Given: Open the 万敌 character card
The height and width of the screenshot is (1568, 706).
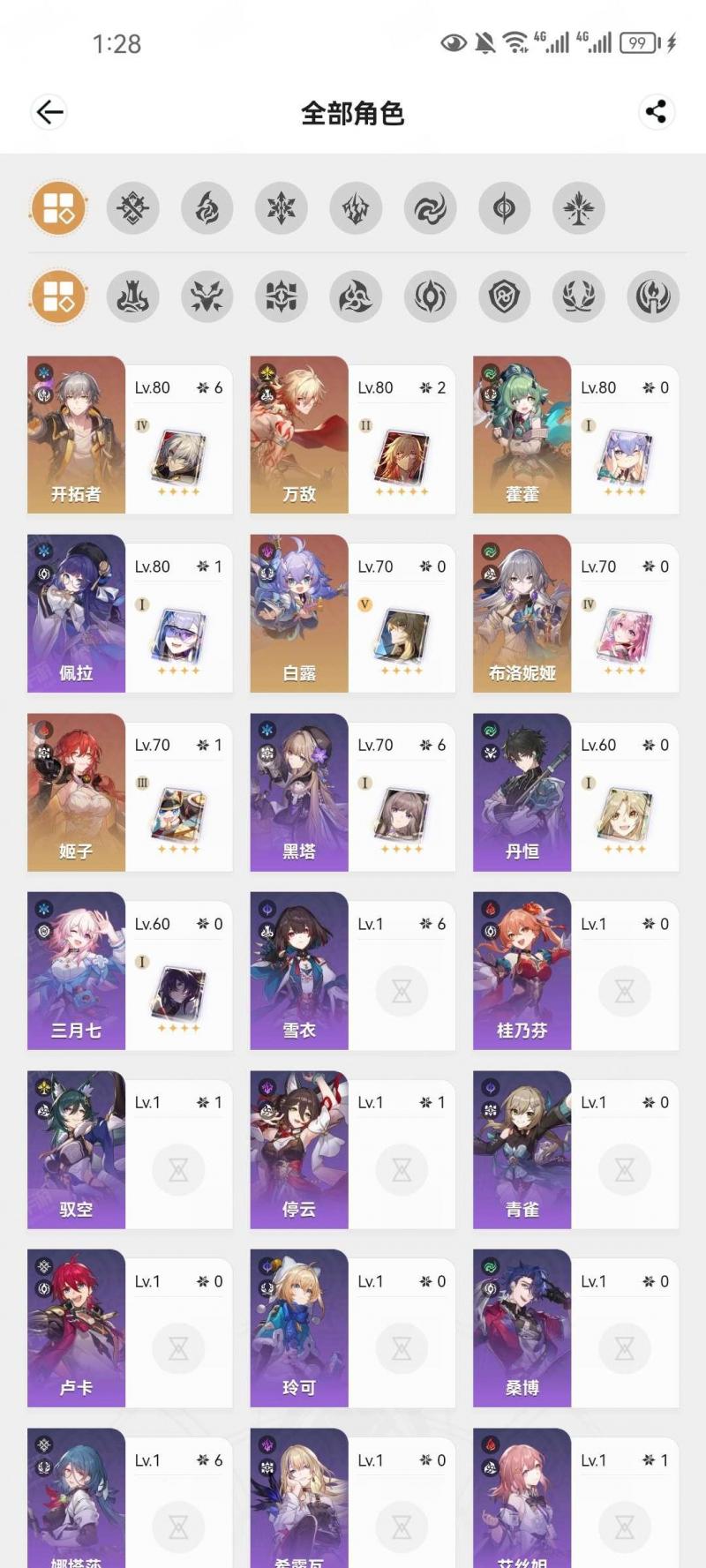Looking at the screenshot, I should tap(353, 435).
